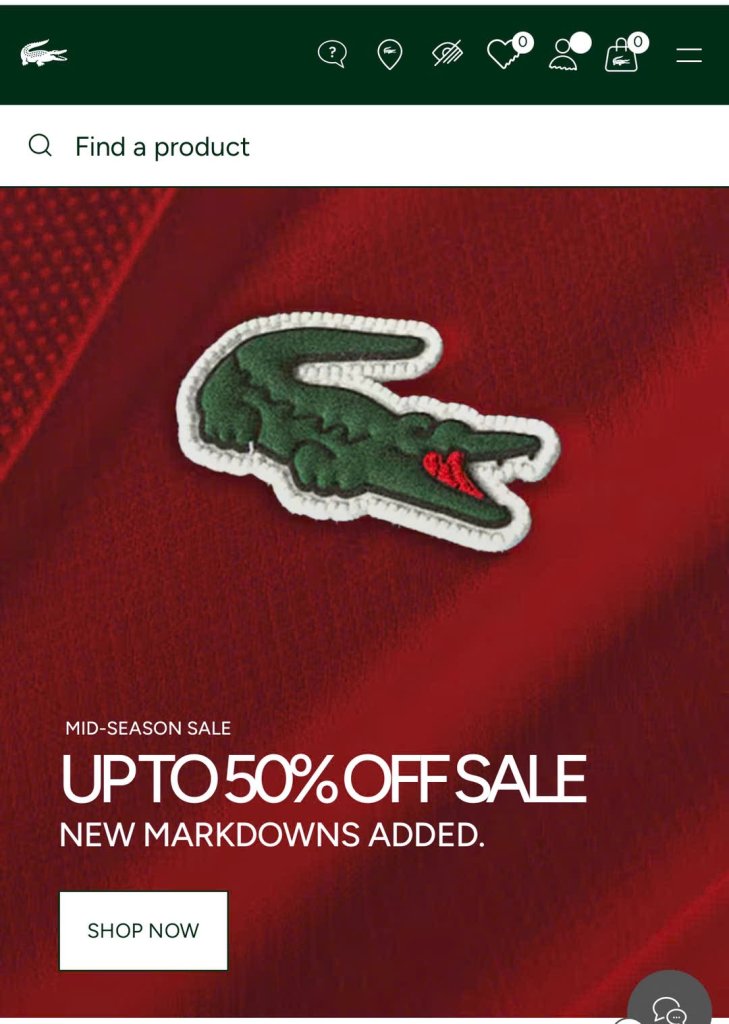Viewport: 729px width, 1024px height.
Task: Open the store locator pin
Action: coord(389,55)
